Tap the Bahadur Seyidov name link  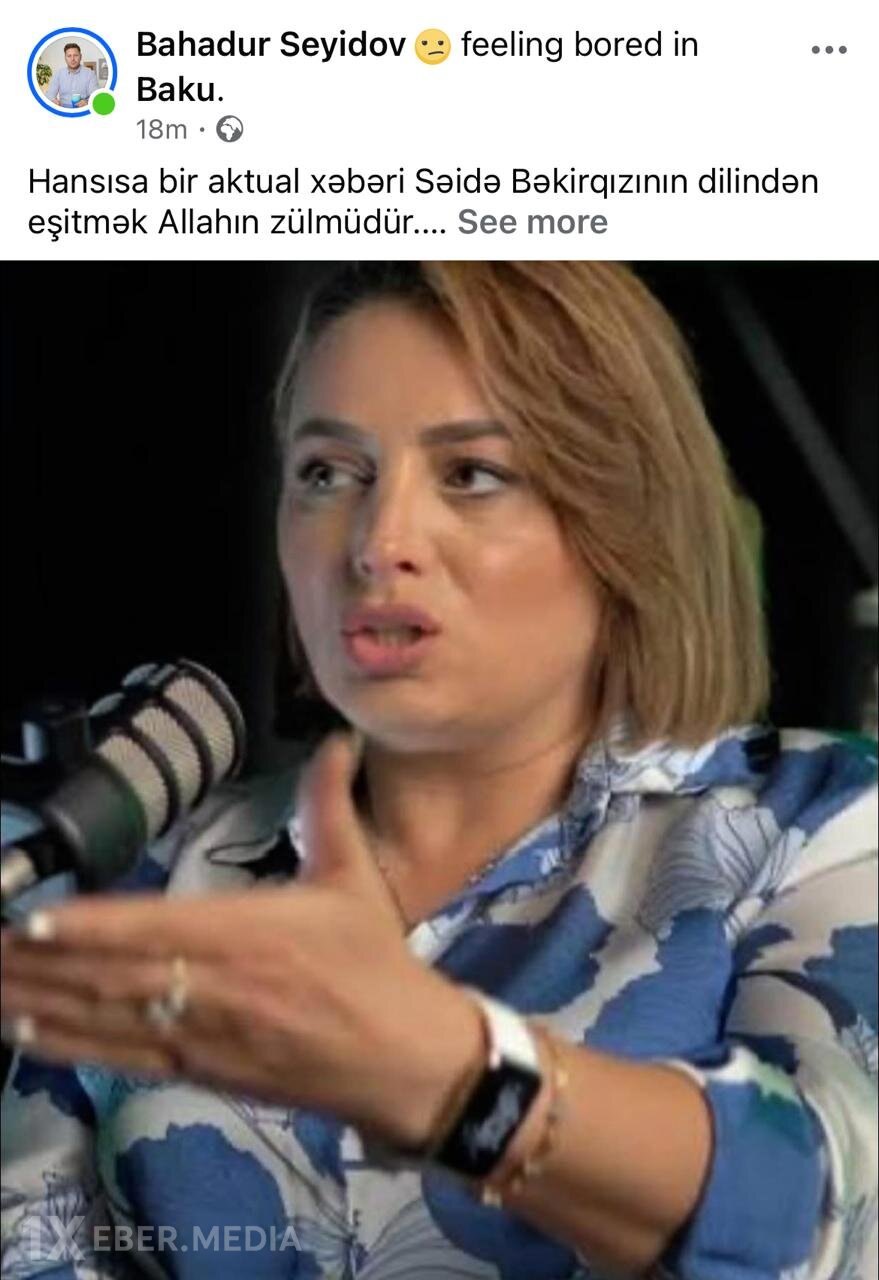[x=270, y=45]
